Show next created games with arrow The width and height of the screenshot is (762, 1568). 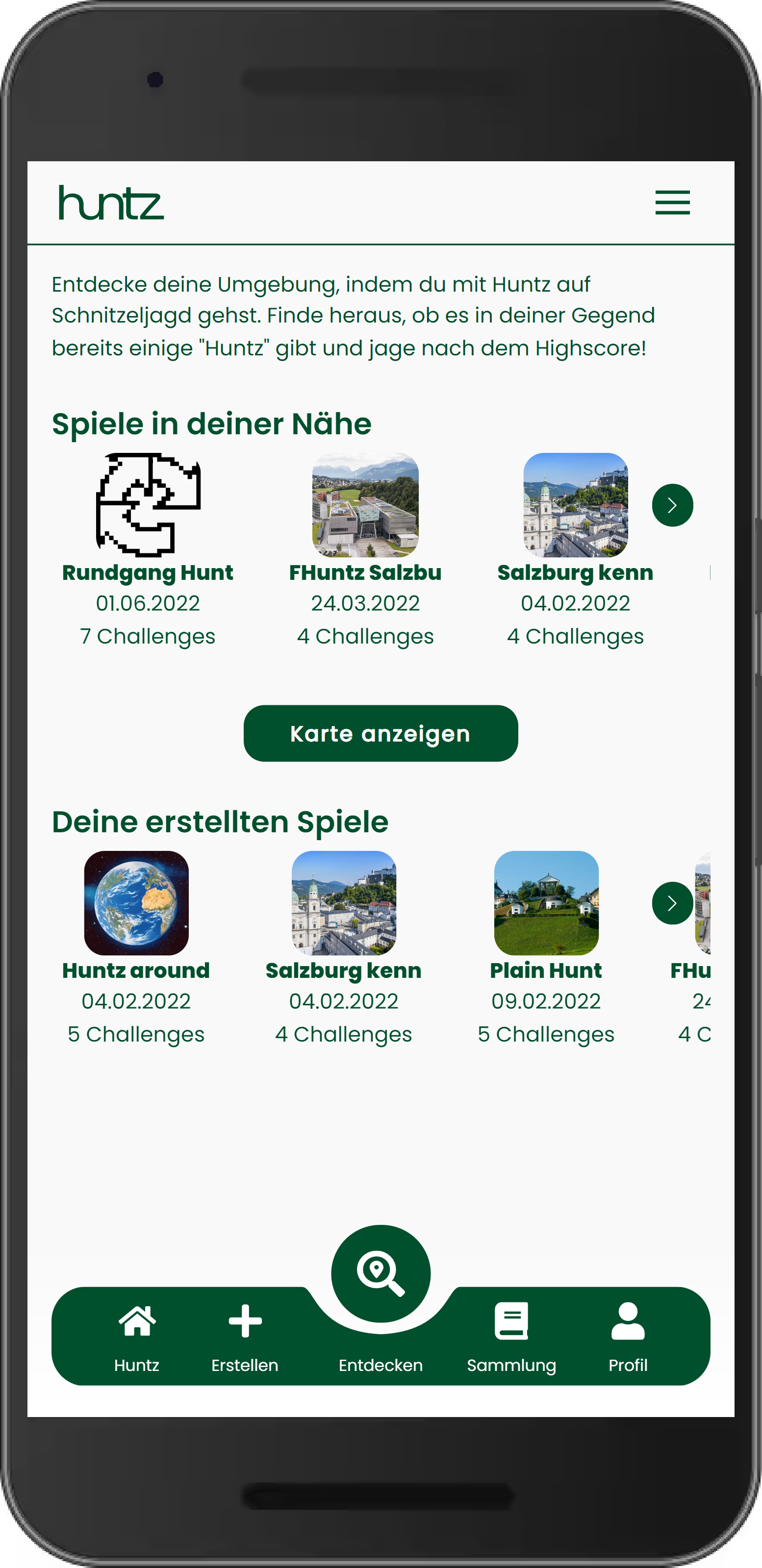coord(672,903)
